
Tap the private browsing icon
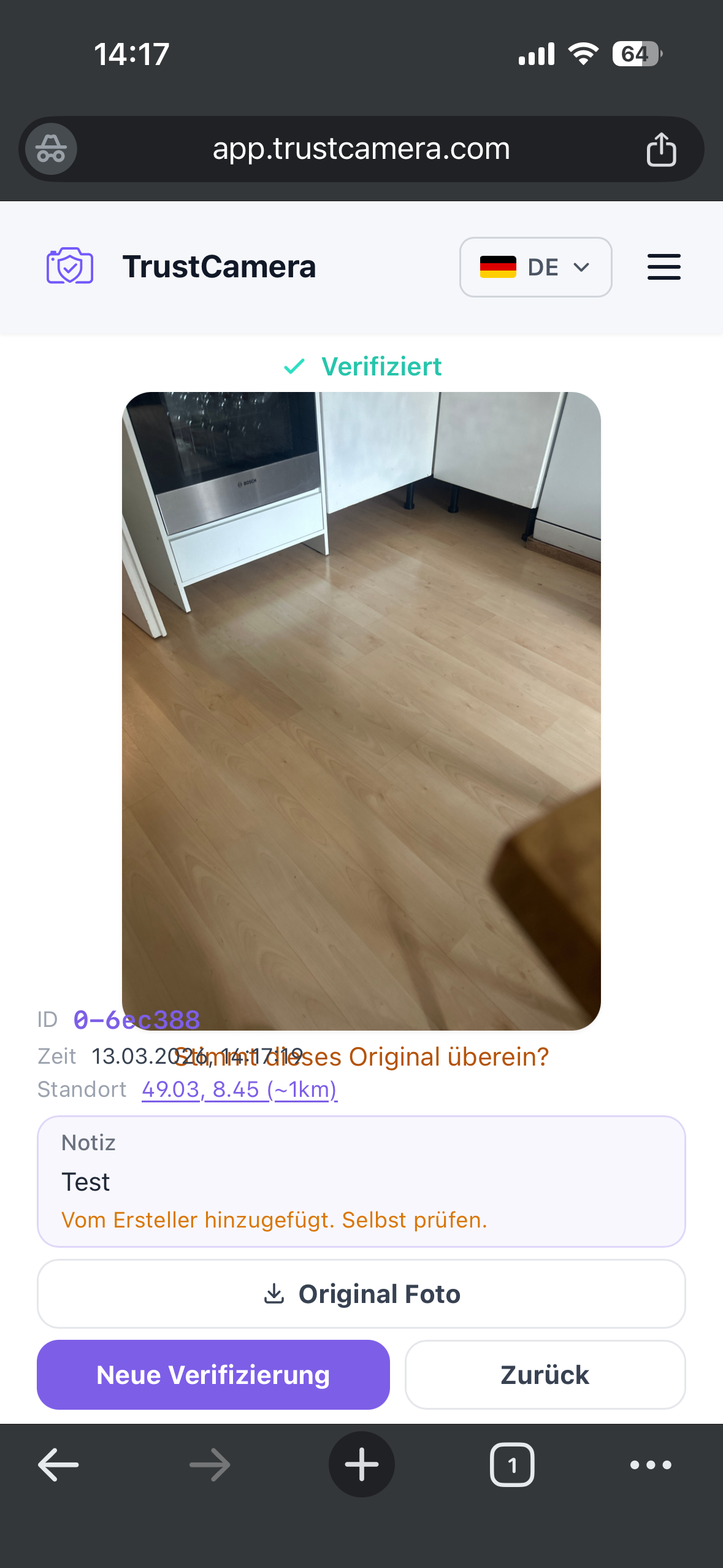51,149
